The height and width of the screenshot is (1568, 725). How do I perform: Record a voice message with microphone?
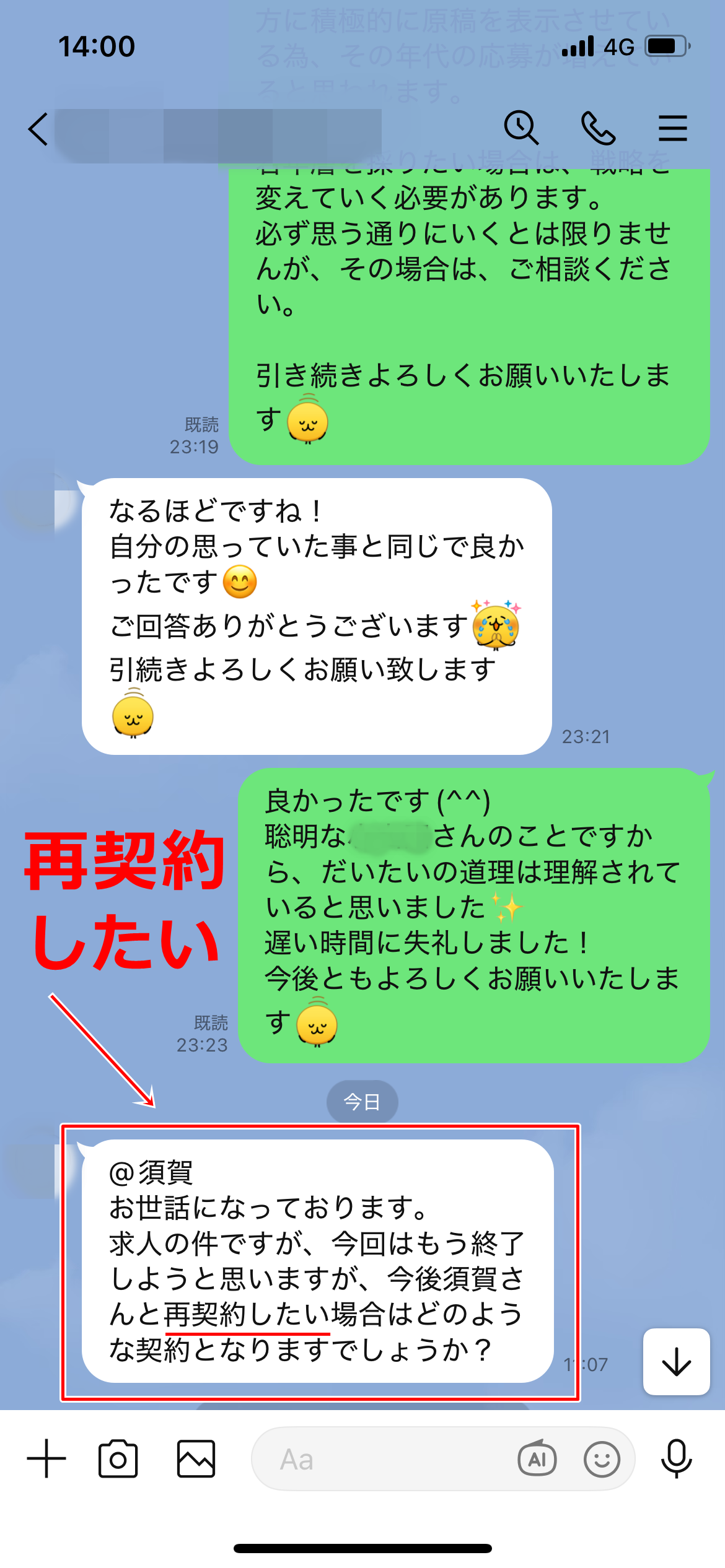coord(676,1458)
